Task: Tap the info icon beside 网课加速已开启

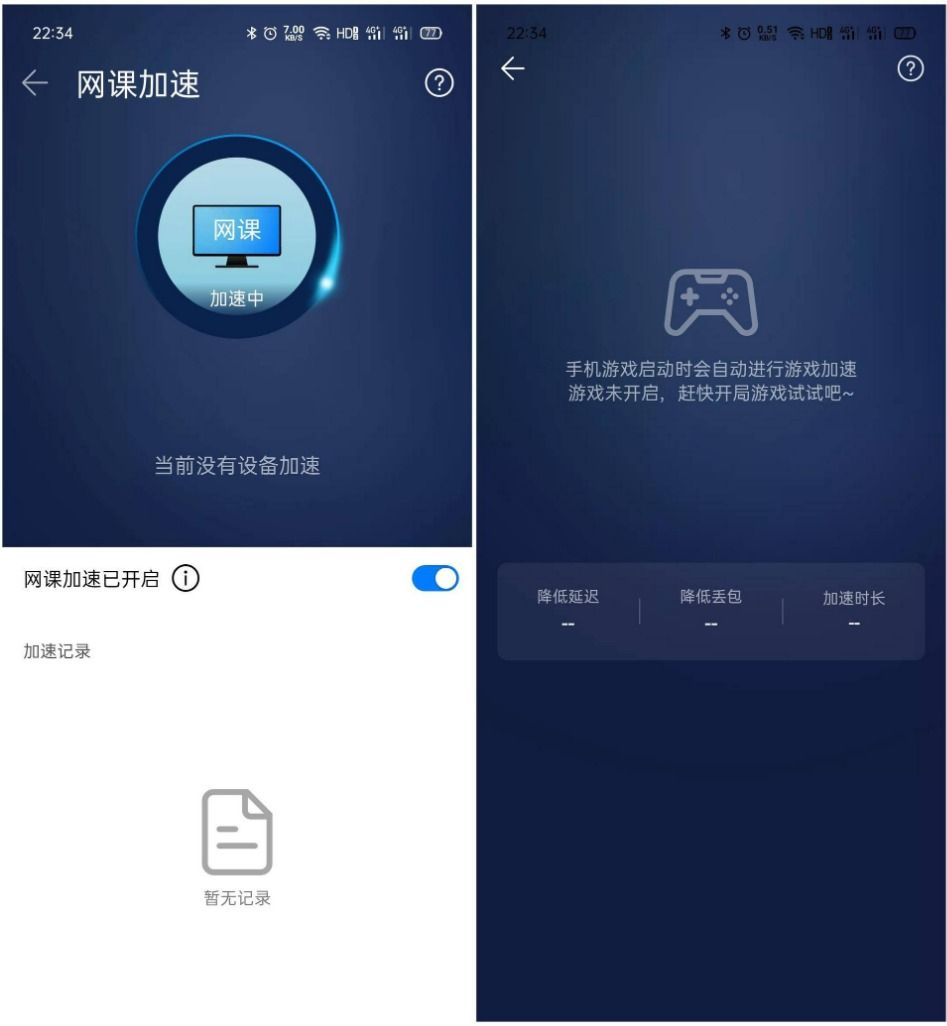Action: 186,579
